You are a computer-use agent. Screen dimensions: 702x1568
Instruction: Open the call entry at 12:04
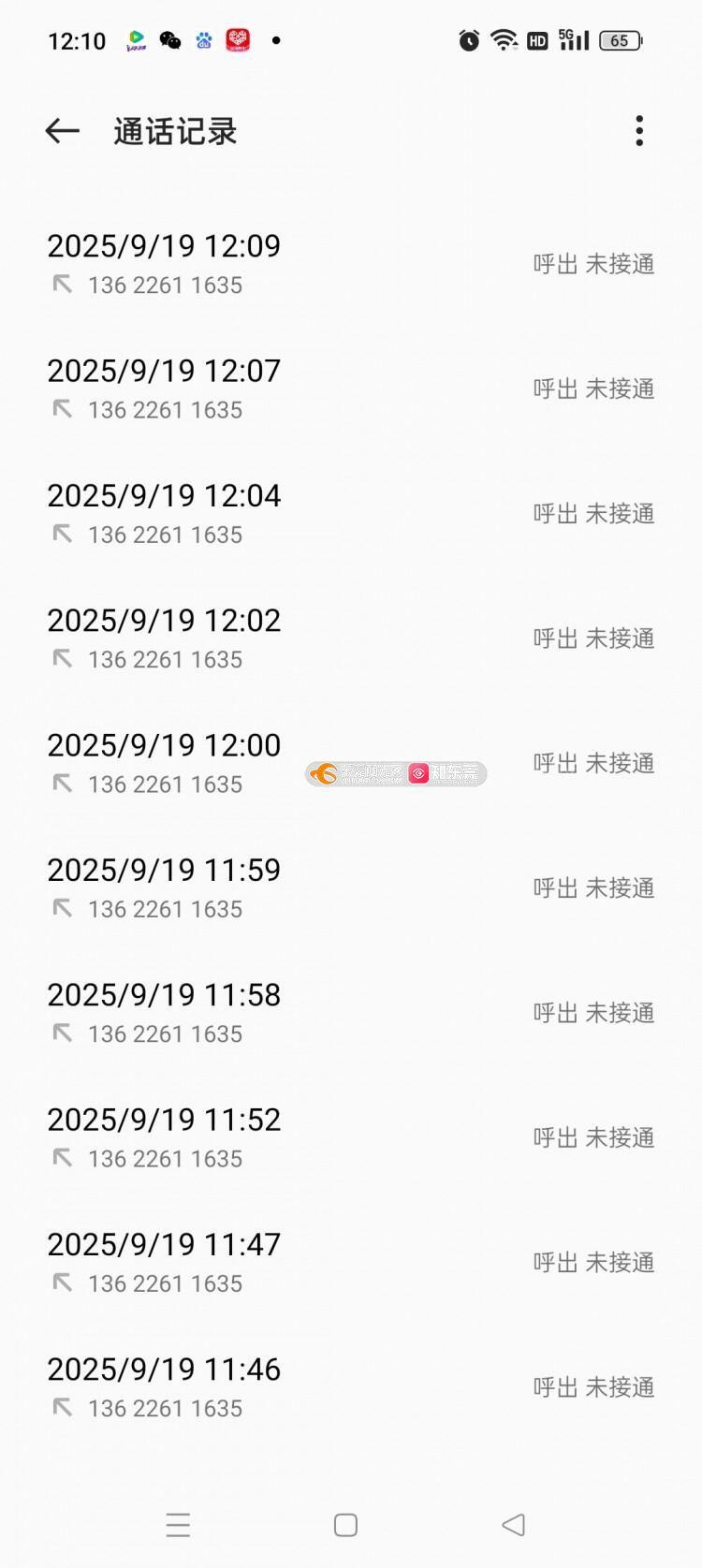pos(350,513)
